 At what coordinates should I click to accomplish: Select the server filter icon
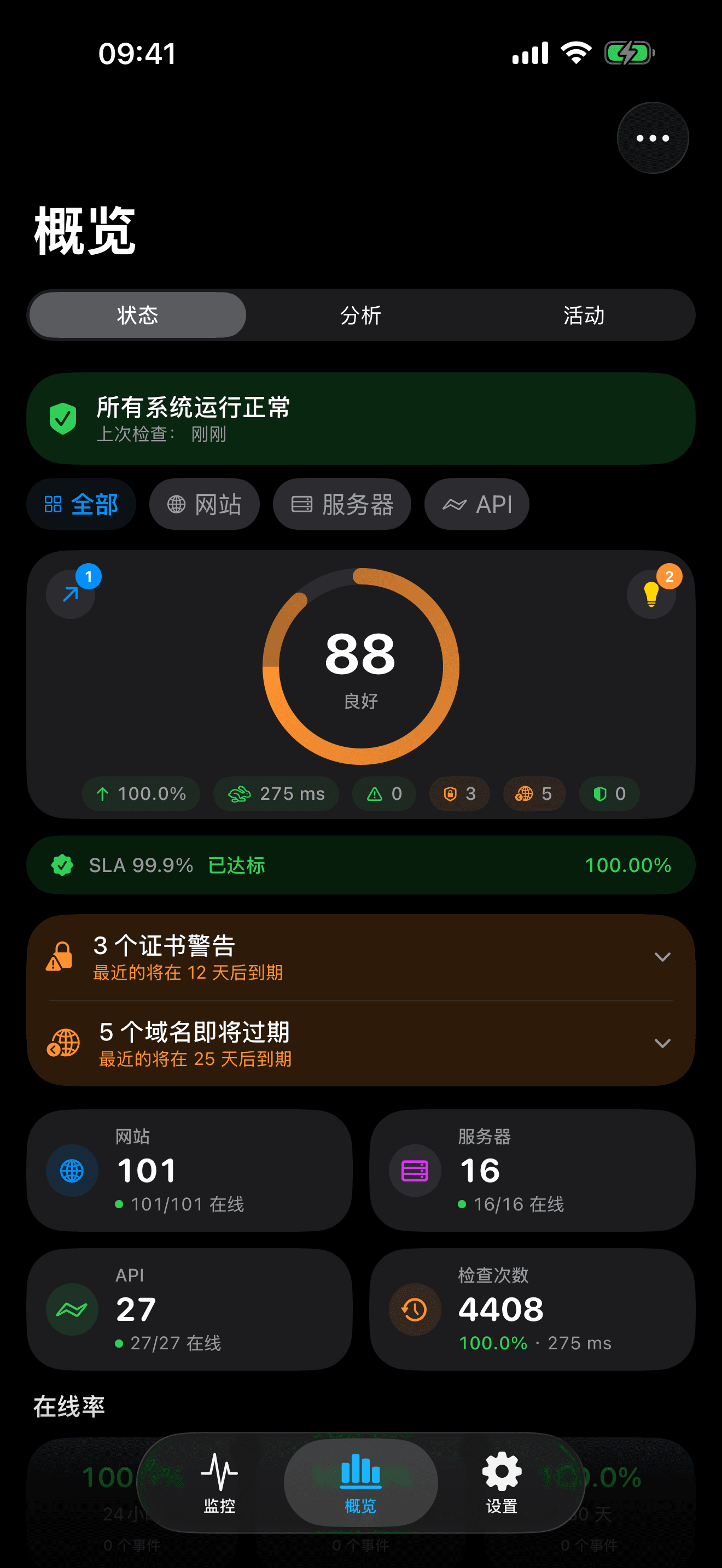(x=301, y=504)
